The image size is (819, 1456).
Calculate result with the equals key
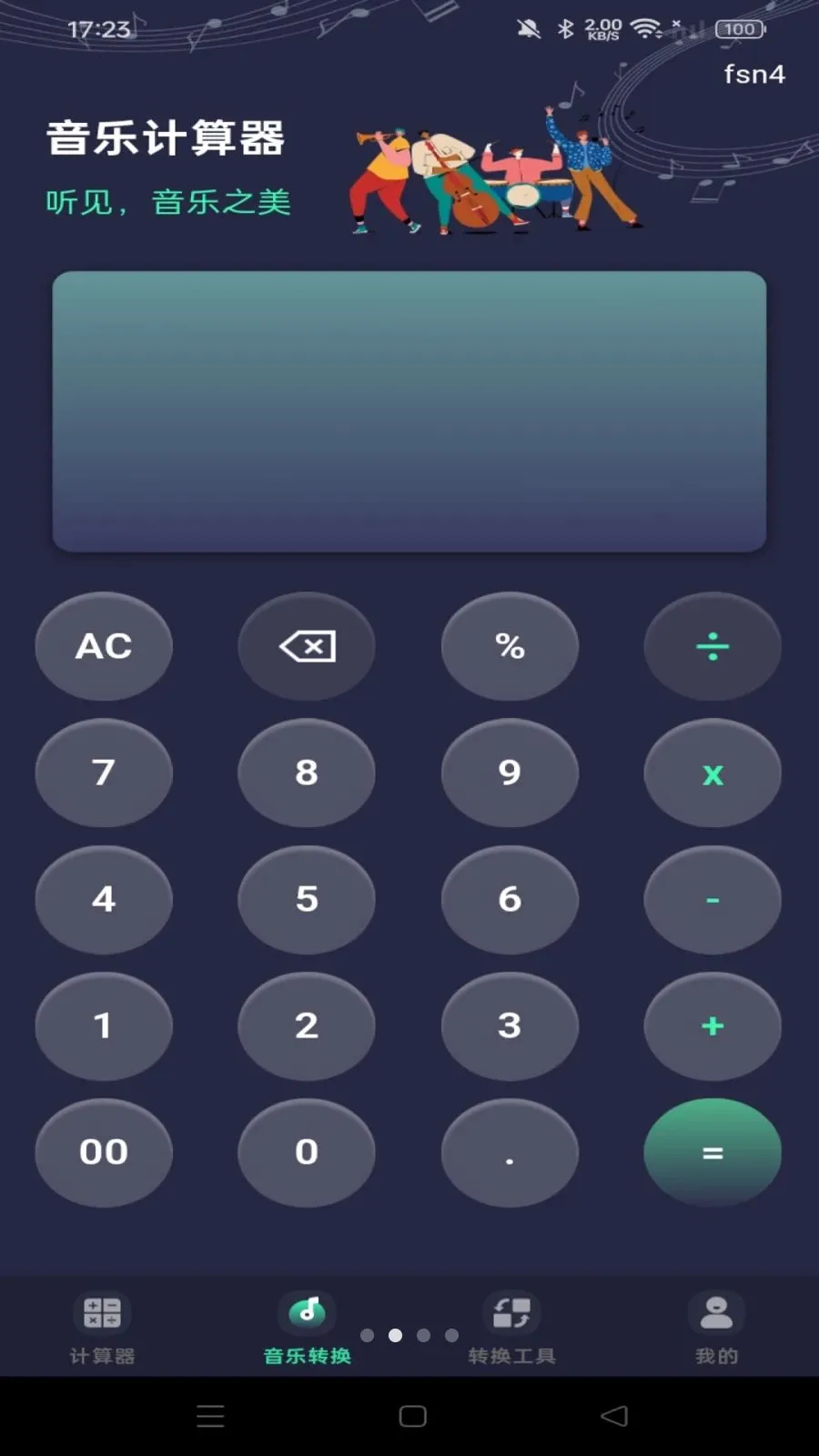pos(713,1152)
